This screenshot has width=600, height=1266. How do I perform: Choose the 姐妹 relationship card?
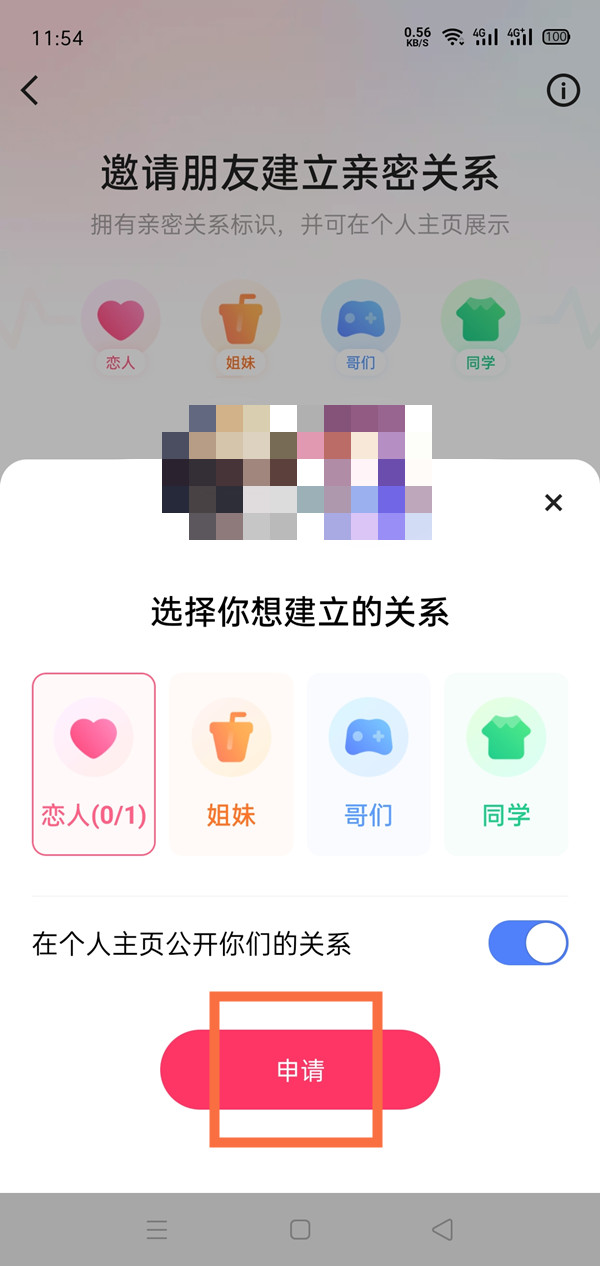[x=231, y=764]
